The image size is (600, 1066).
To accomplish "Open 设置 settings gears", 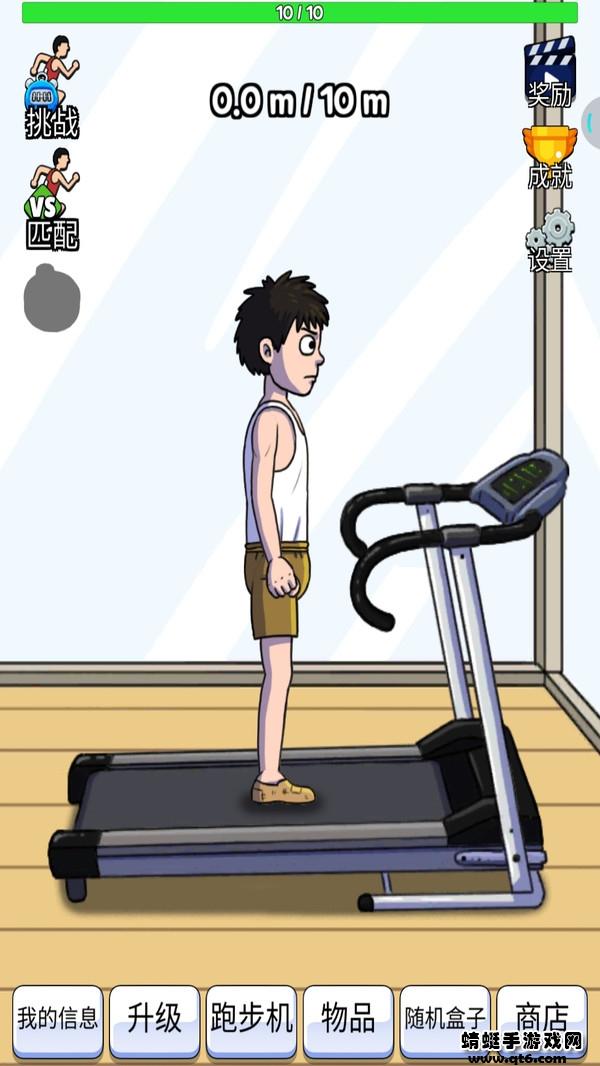I will click(550, 240).
